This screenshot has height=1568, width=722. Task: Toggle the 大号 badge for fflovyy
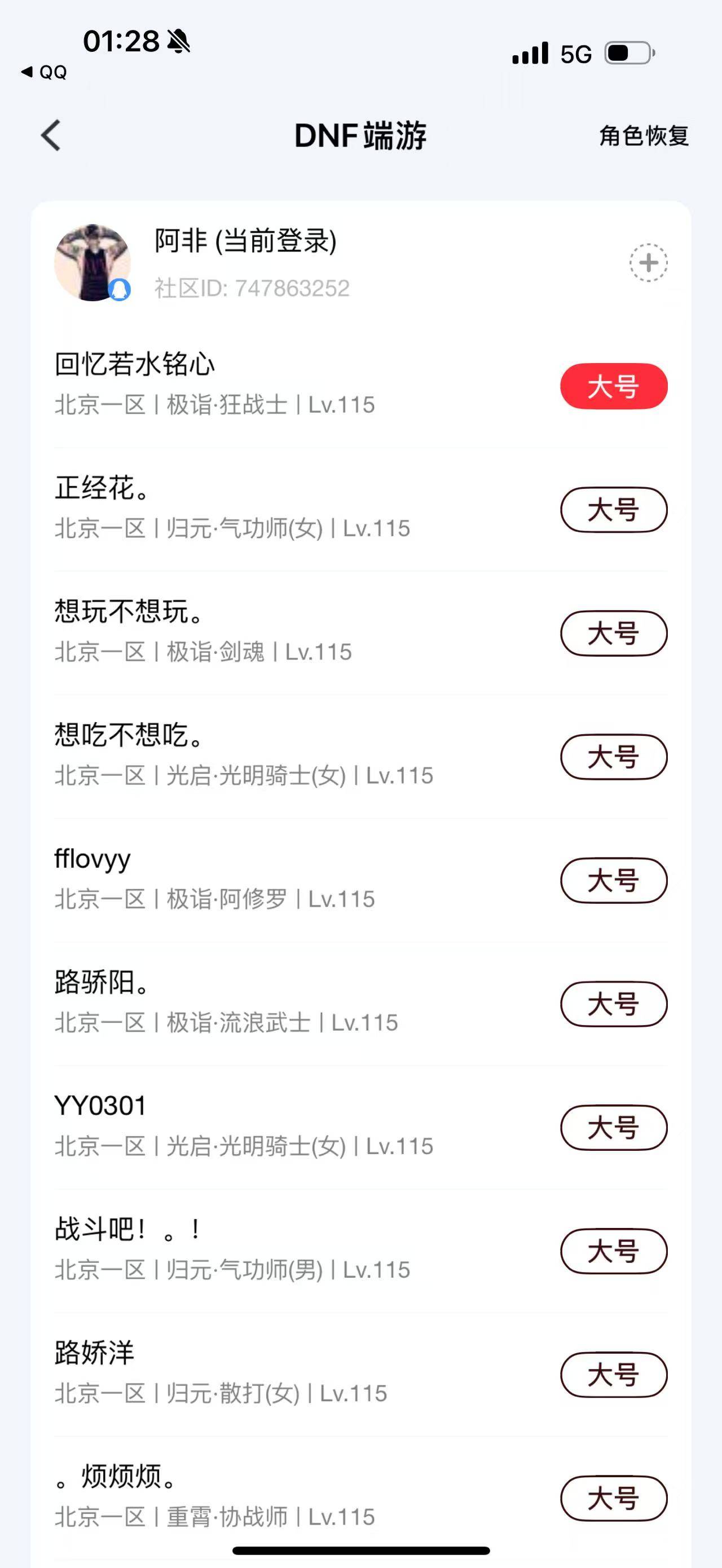[x=613, y=880]
